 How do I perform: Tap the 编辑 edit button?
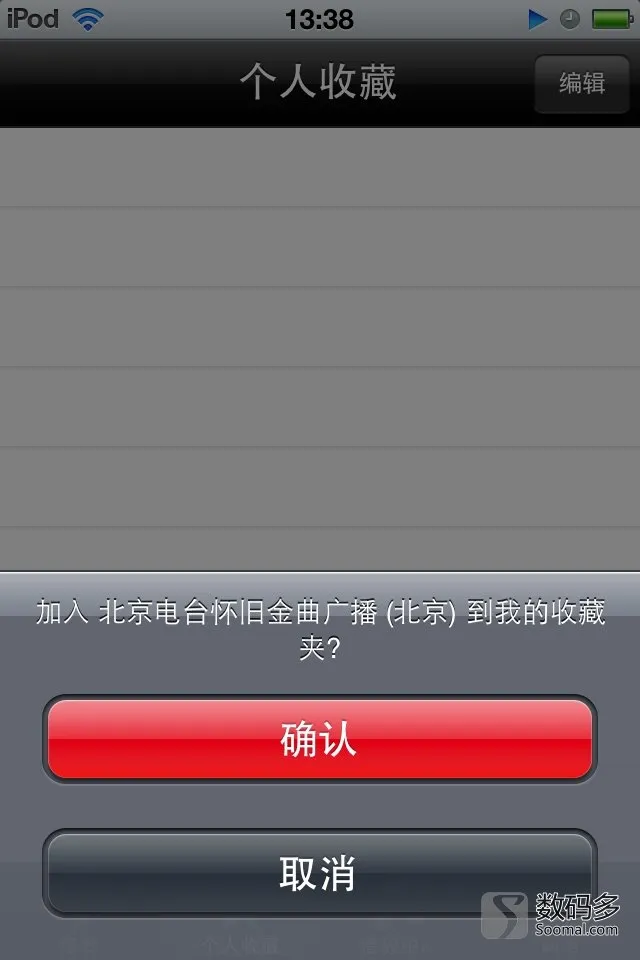[582, 83]
